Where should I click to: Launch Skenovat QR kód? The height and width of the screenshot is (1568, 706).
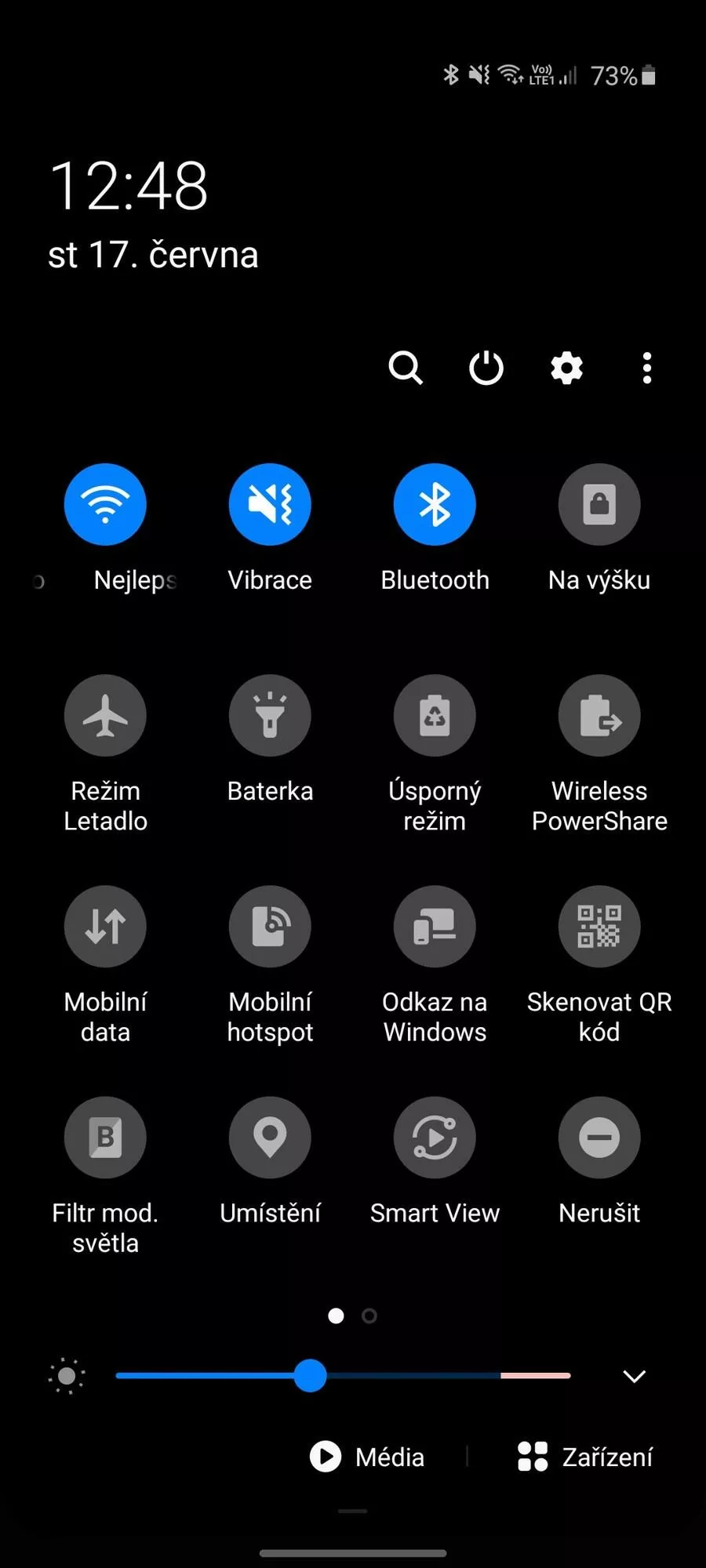[x=599, y=926]
